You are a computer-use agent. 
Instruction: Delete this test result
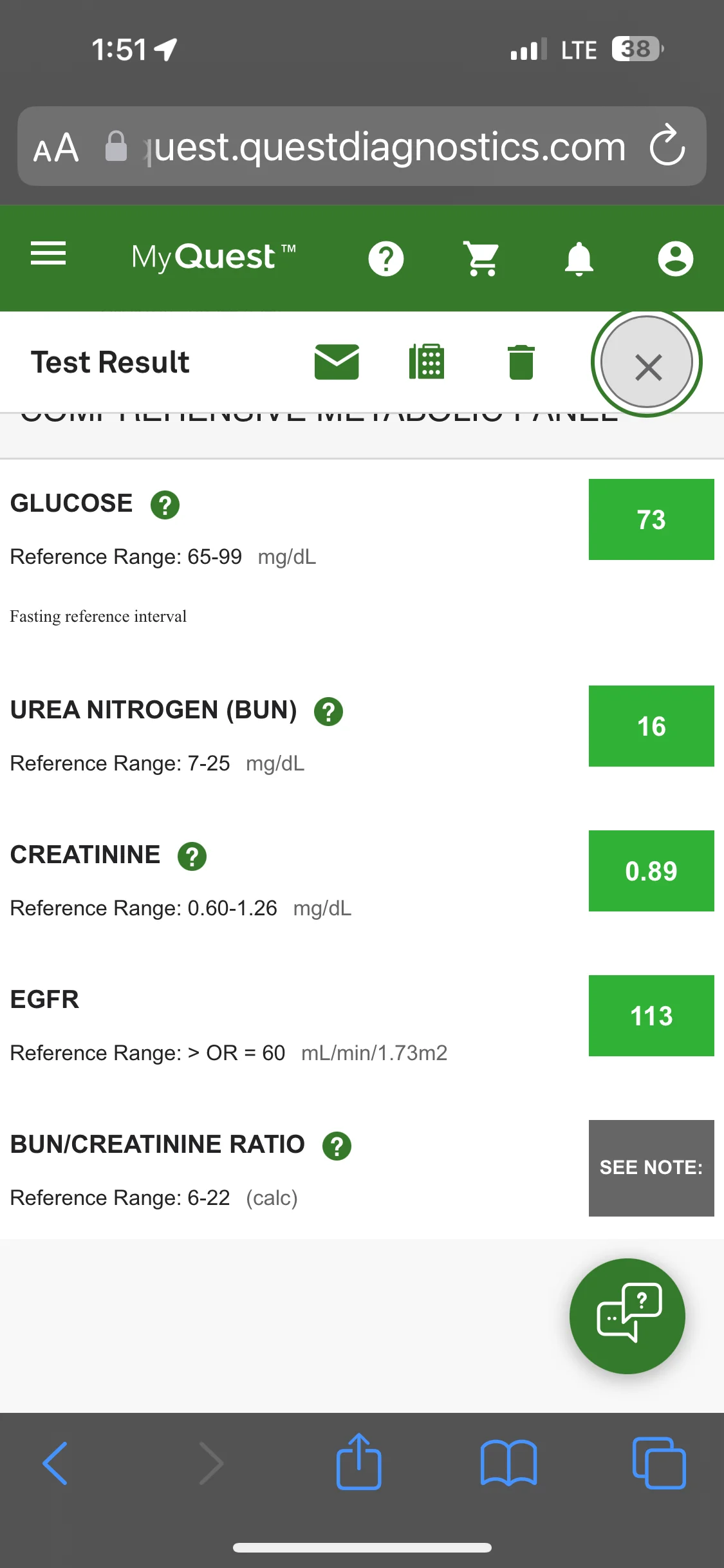tap(521, 362)
